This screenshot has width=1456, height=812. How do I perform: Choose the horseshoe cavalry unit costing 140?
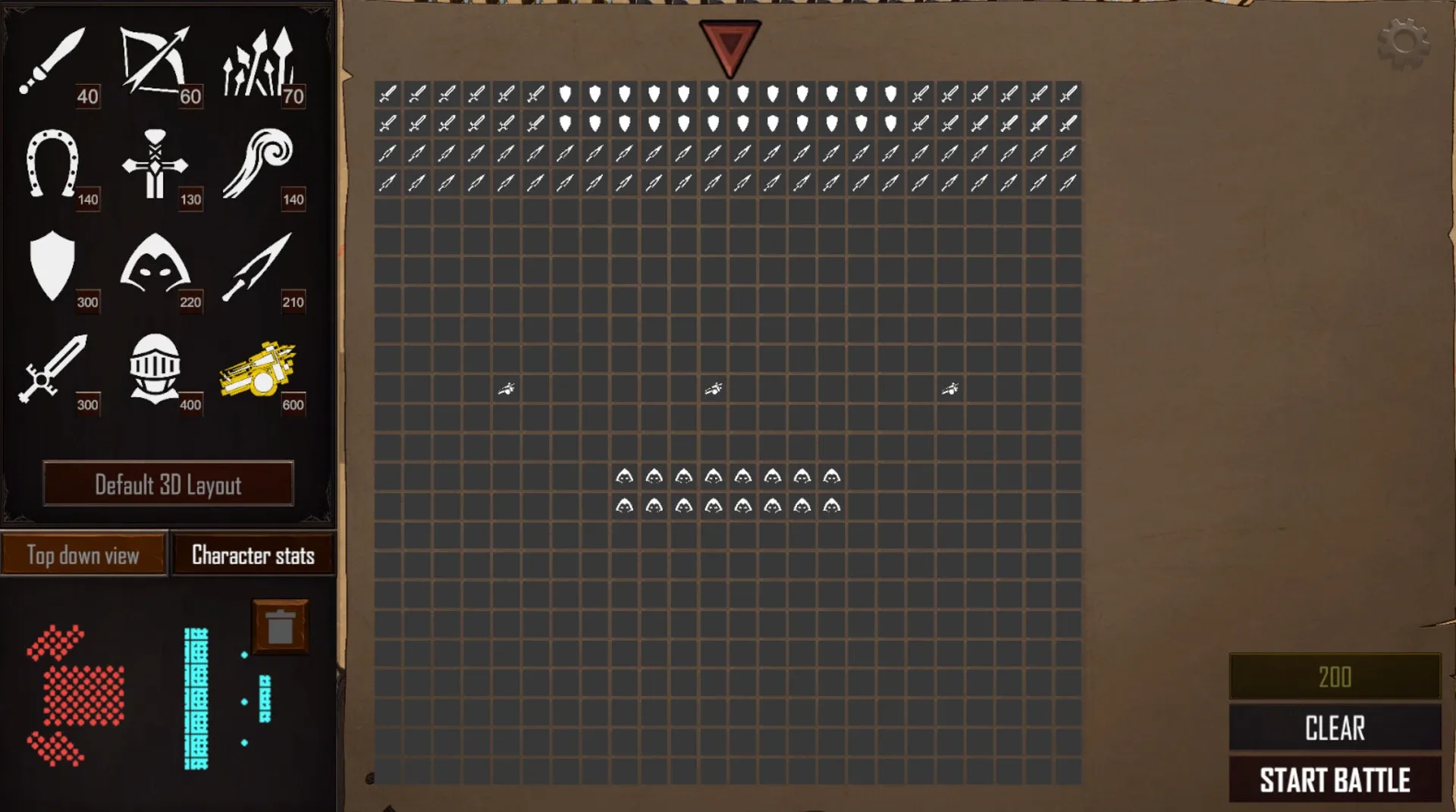click(x=53, y=165)
